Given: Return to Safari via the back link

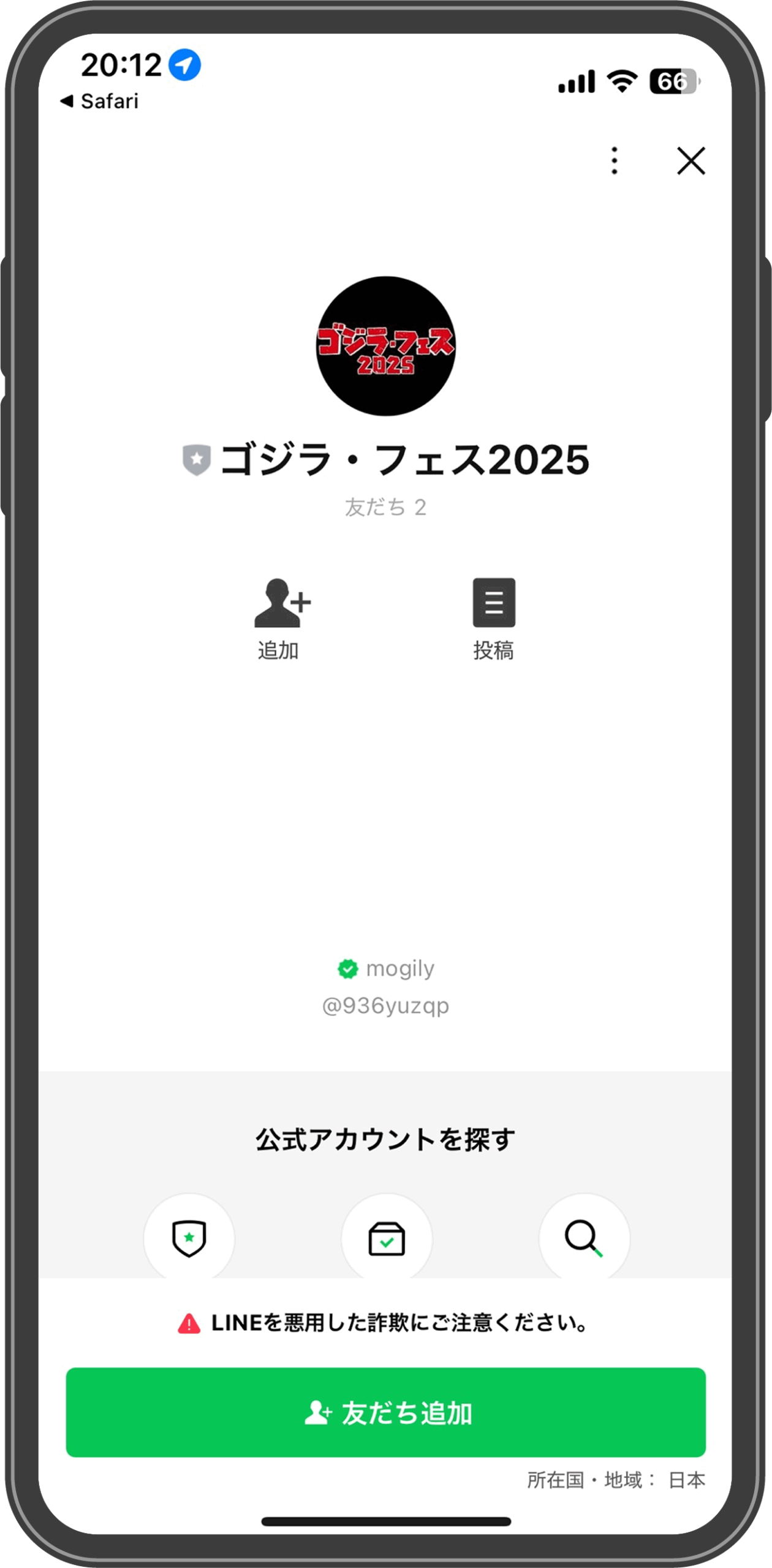Looking at the screenshot, I should (99, 101).
